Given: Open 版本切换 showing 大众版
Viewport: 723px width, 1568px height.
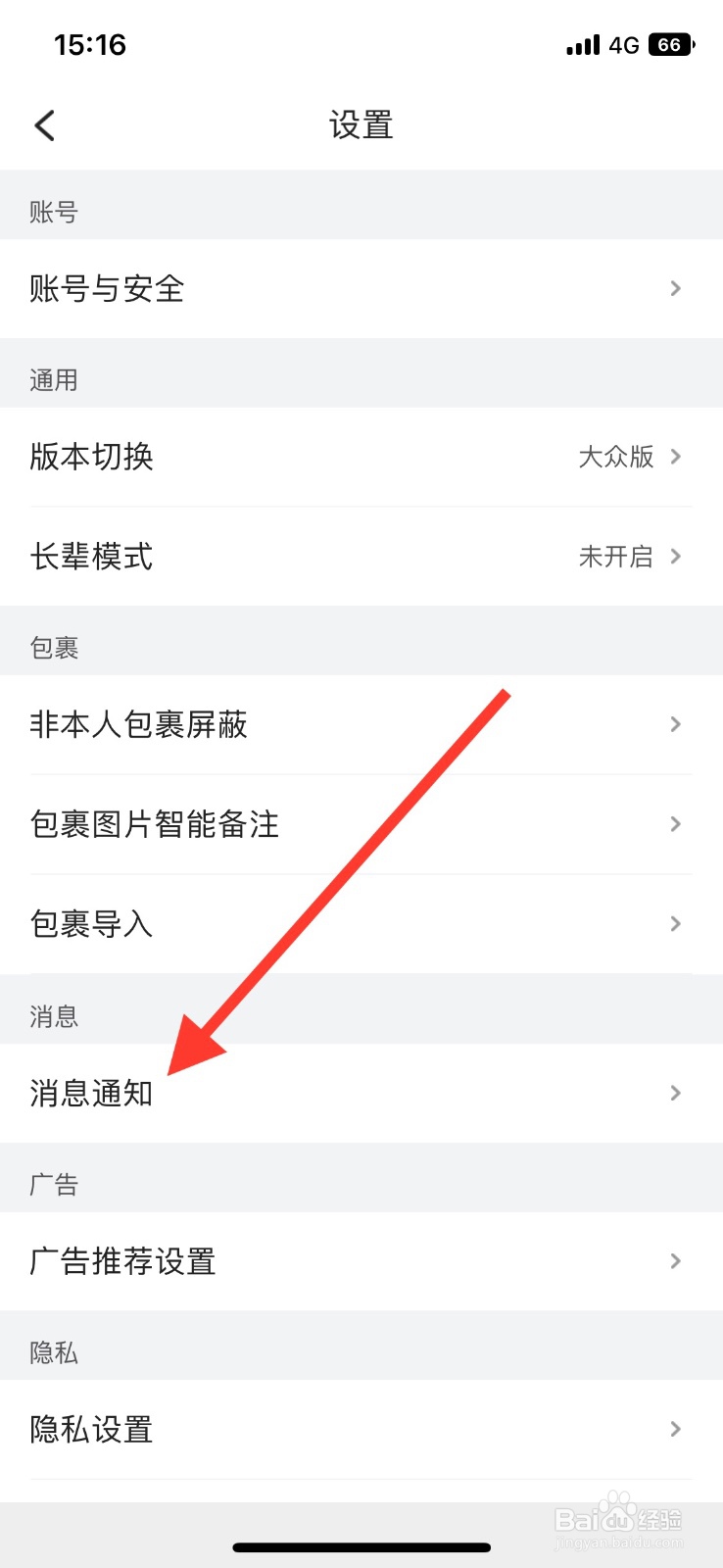Looking at the screenshot, I should (x=361, y=457).
